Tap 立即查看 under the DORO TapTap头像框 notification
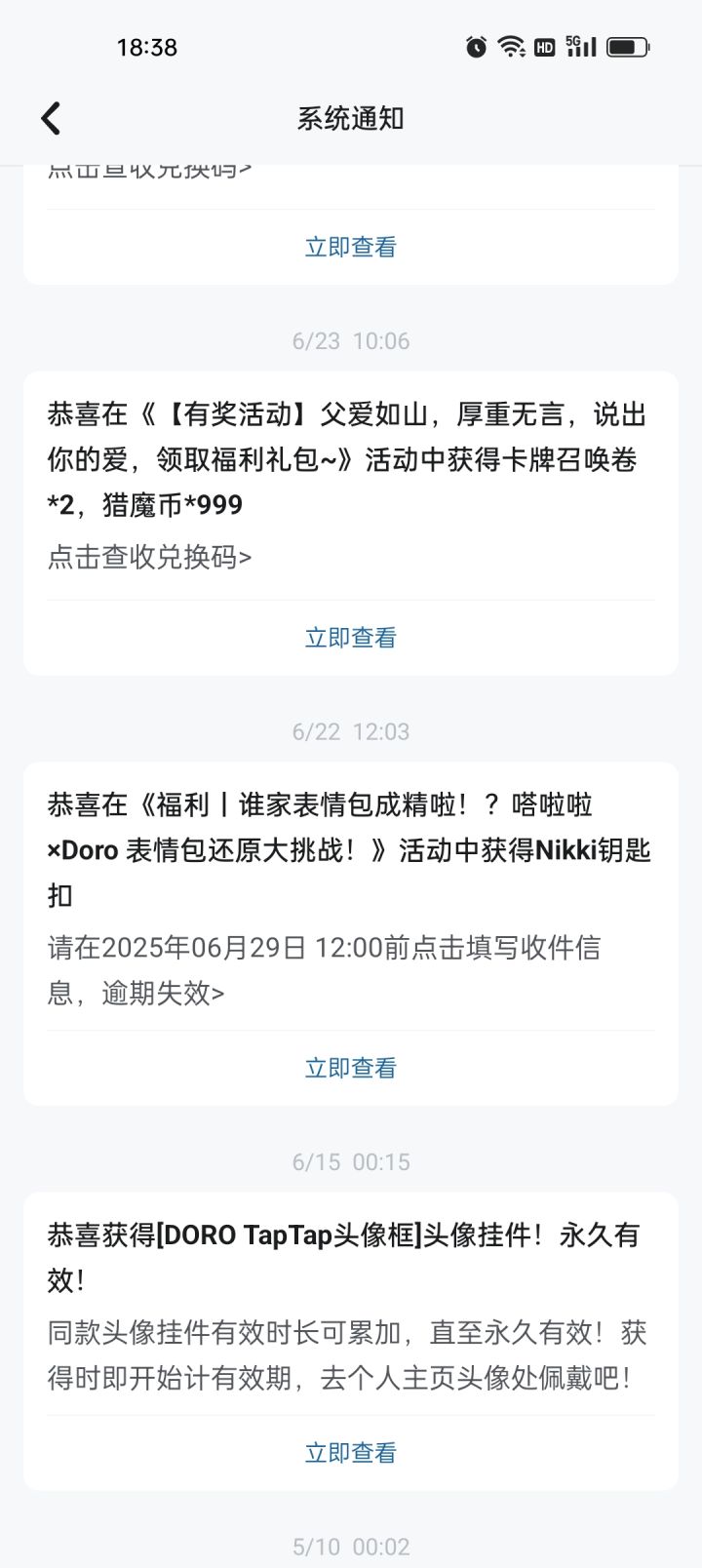Viewport: 702px width, 1568px height. [351, 1453]
